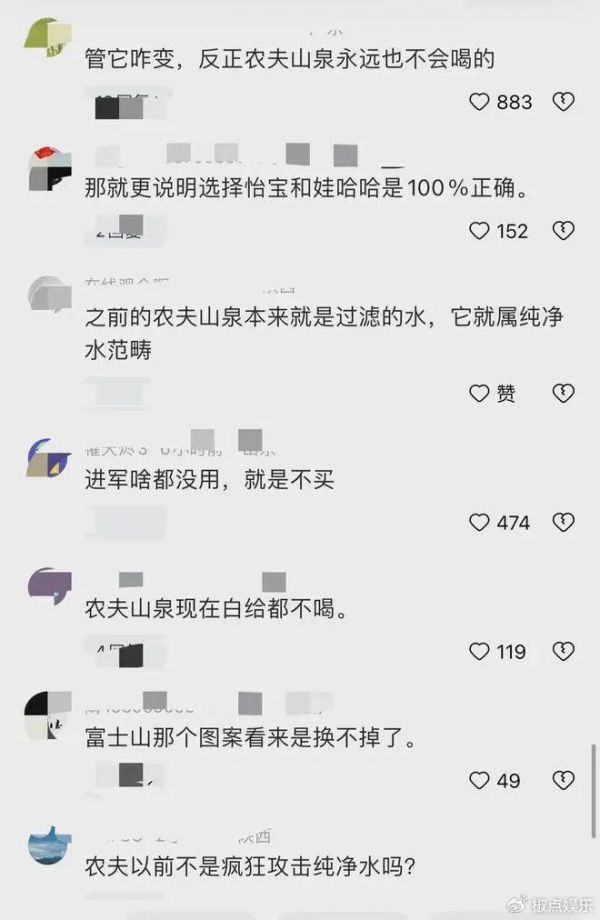This screenshot has height=920, width=600.
Task: Like the comment about 过滤的水 纯净水范畴
Action: 480,393
